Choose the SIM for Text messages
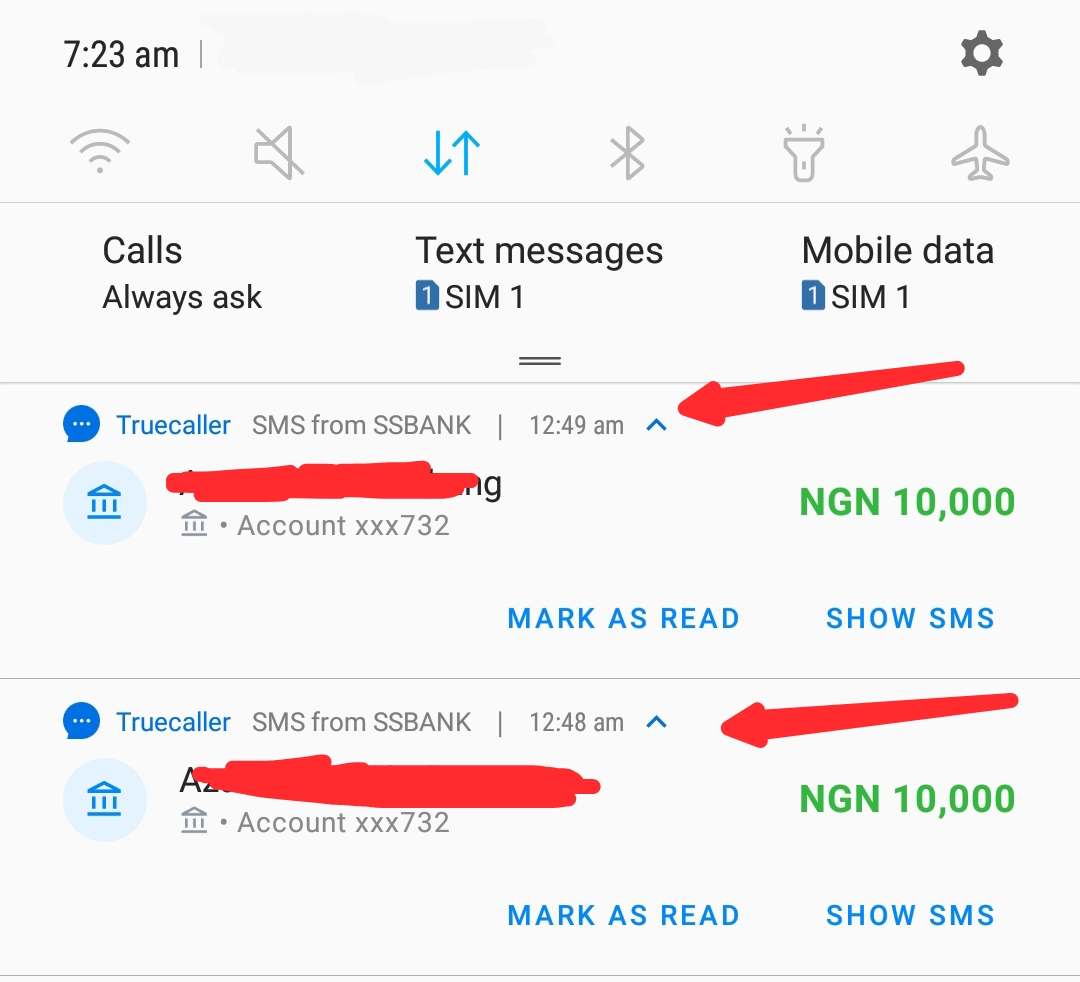The width and height of the screenshot is (1080, 982). click(539, 273)
